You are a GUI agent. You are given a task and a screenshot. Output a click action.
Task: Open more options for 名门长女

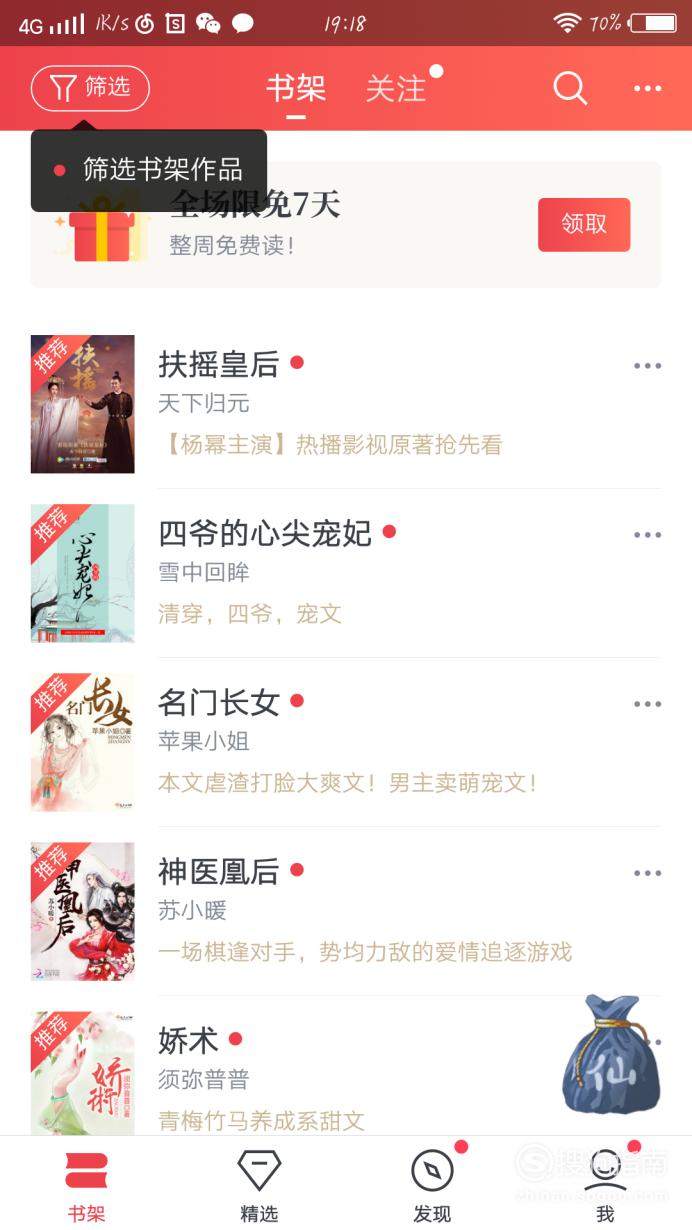click(647, 704)
